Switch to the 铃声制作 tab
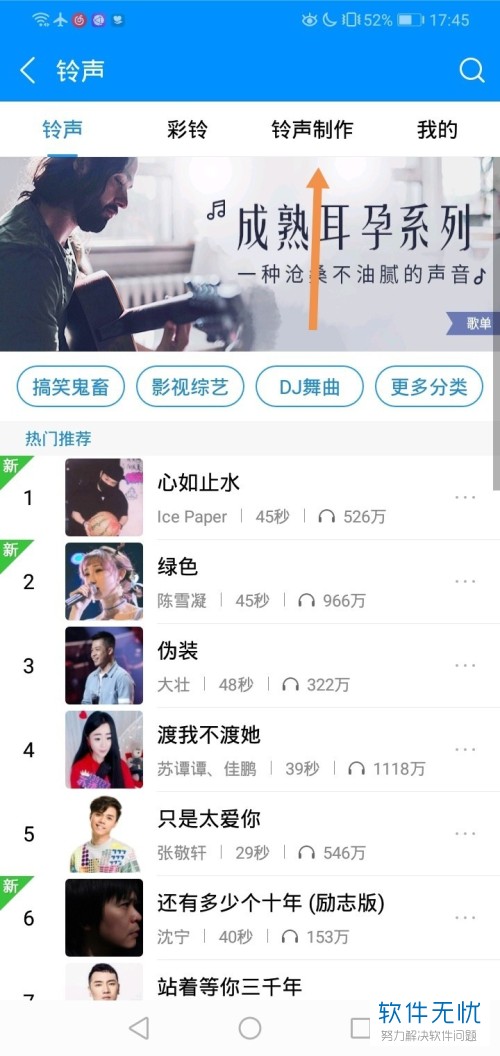Image resolution: width=500 pixels, height=1056 pixels. (312, 129)
